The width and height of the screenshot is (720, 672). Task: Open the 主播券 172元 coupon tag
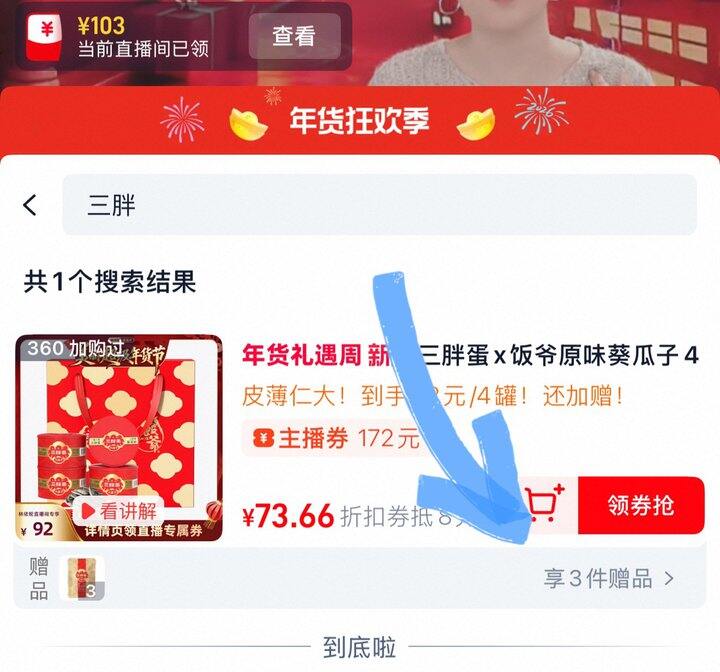click(336, 438)
